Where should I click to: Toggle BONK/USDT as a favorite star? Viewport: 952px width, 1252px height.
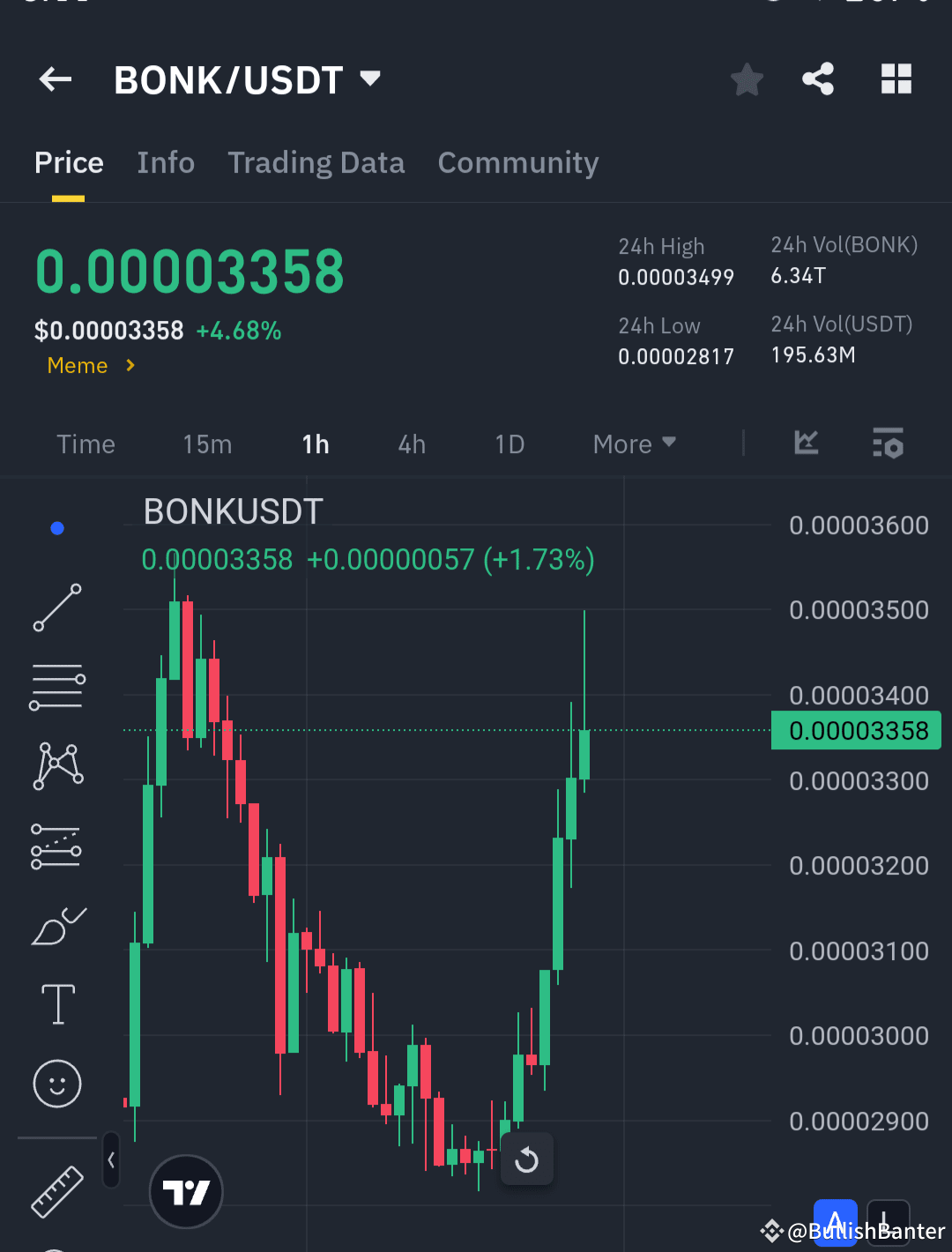(747, 78)
